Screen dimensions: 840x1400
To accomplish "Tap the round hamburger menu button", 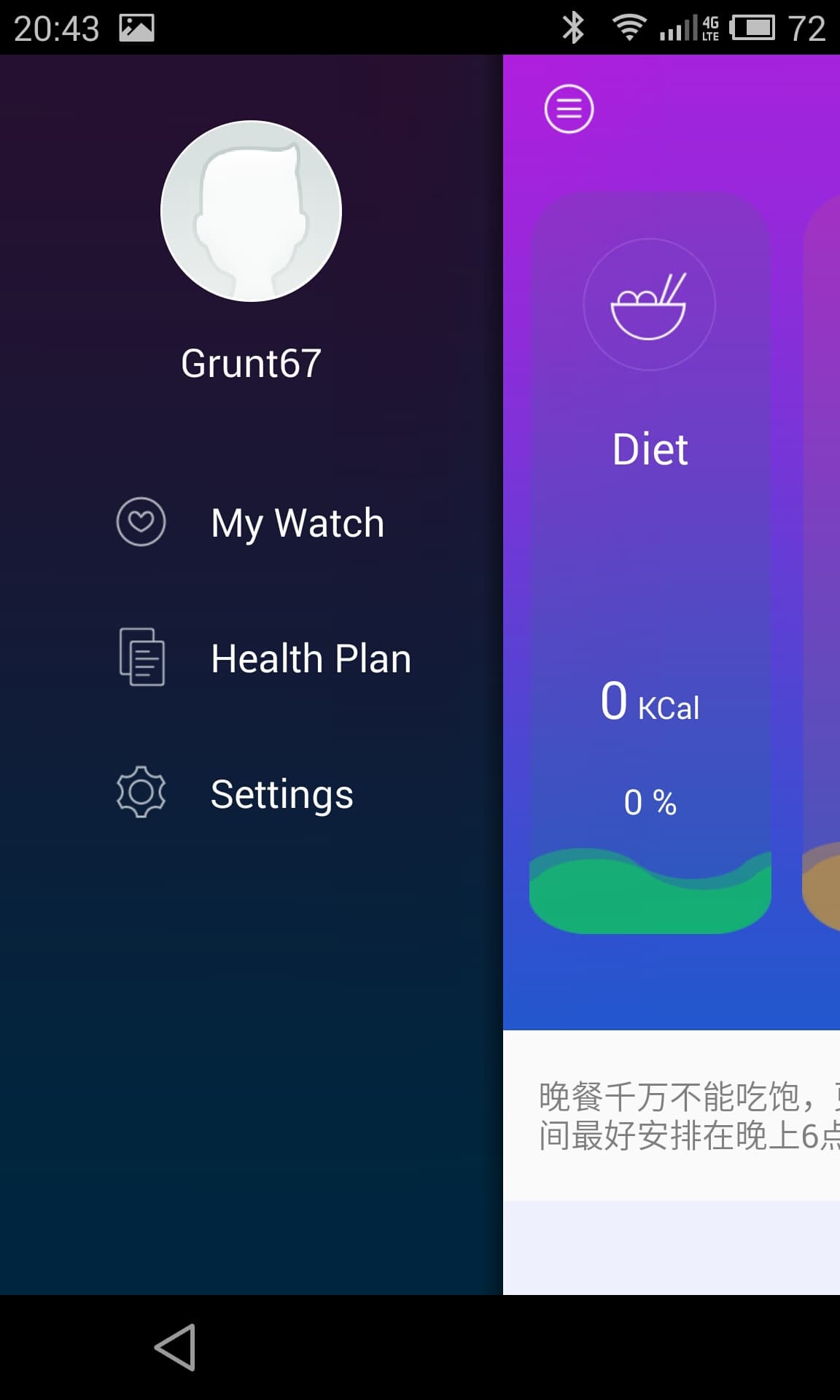I will point(569,109).
